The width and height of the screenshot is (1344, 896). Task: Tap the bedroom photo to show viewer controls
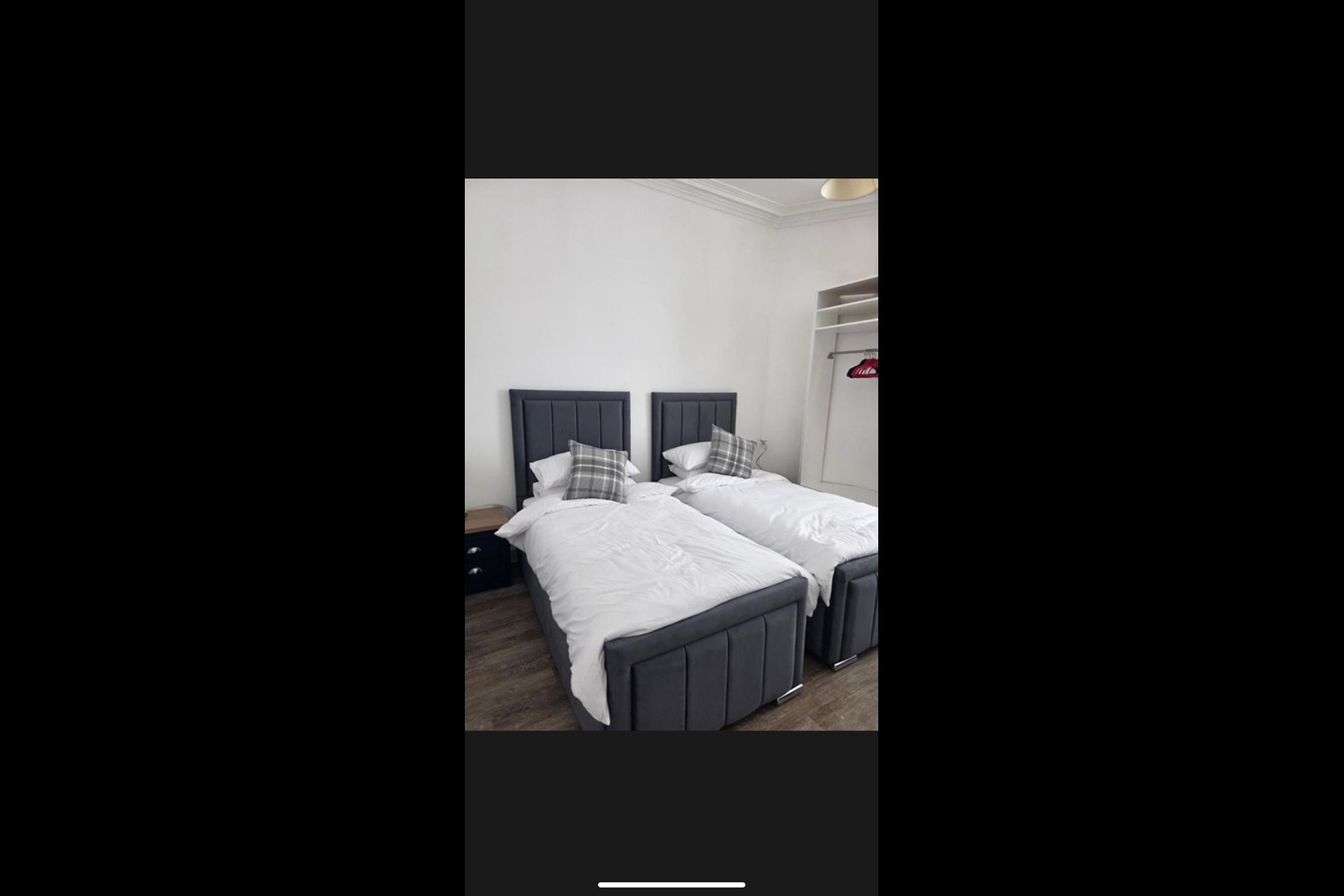point(671,454)
